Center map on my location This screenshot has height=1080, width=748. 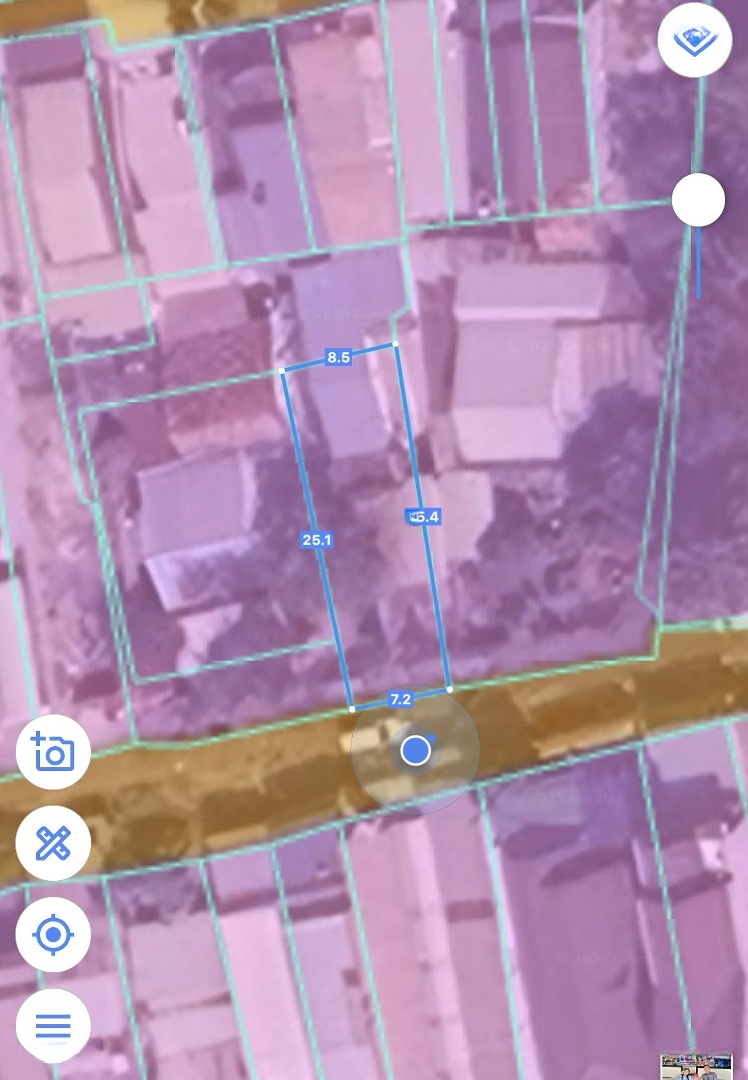pos(53,935)
